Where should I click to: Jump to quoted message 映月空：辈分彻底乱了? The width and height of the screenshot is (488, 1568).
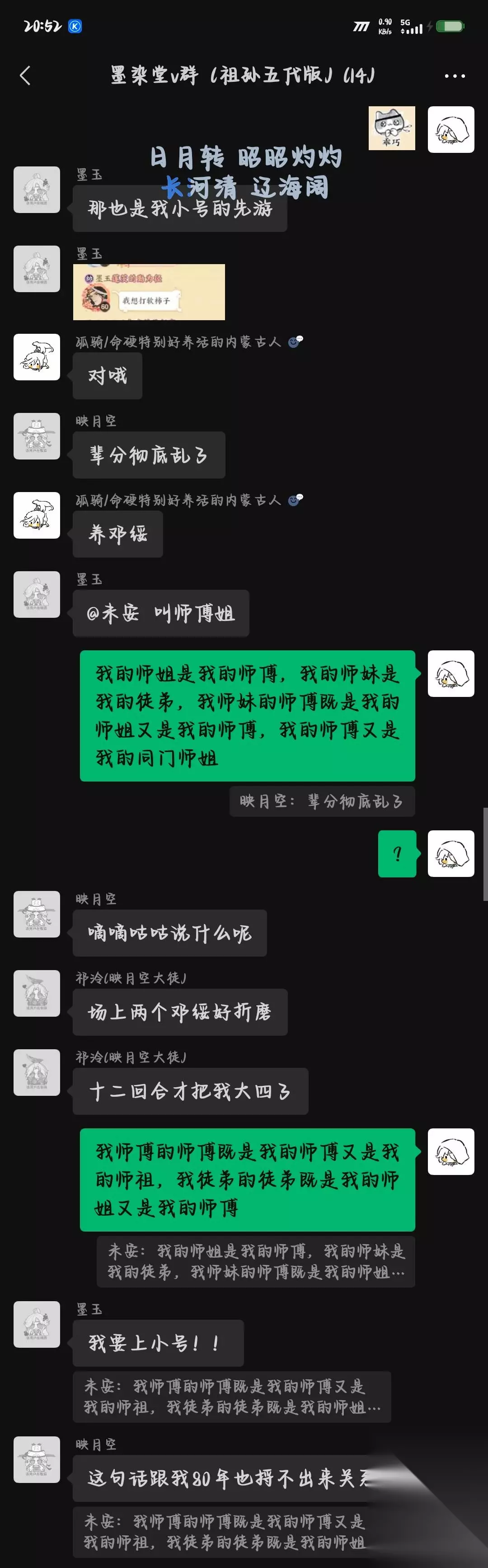pyautogui.click(x=323, y=801)
